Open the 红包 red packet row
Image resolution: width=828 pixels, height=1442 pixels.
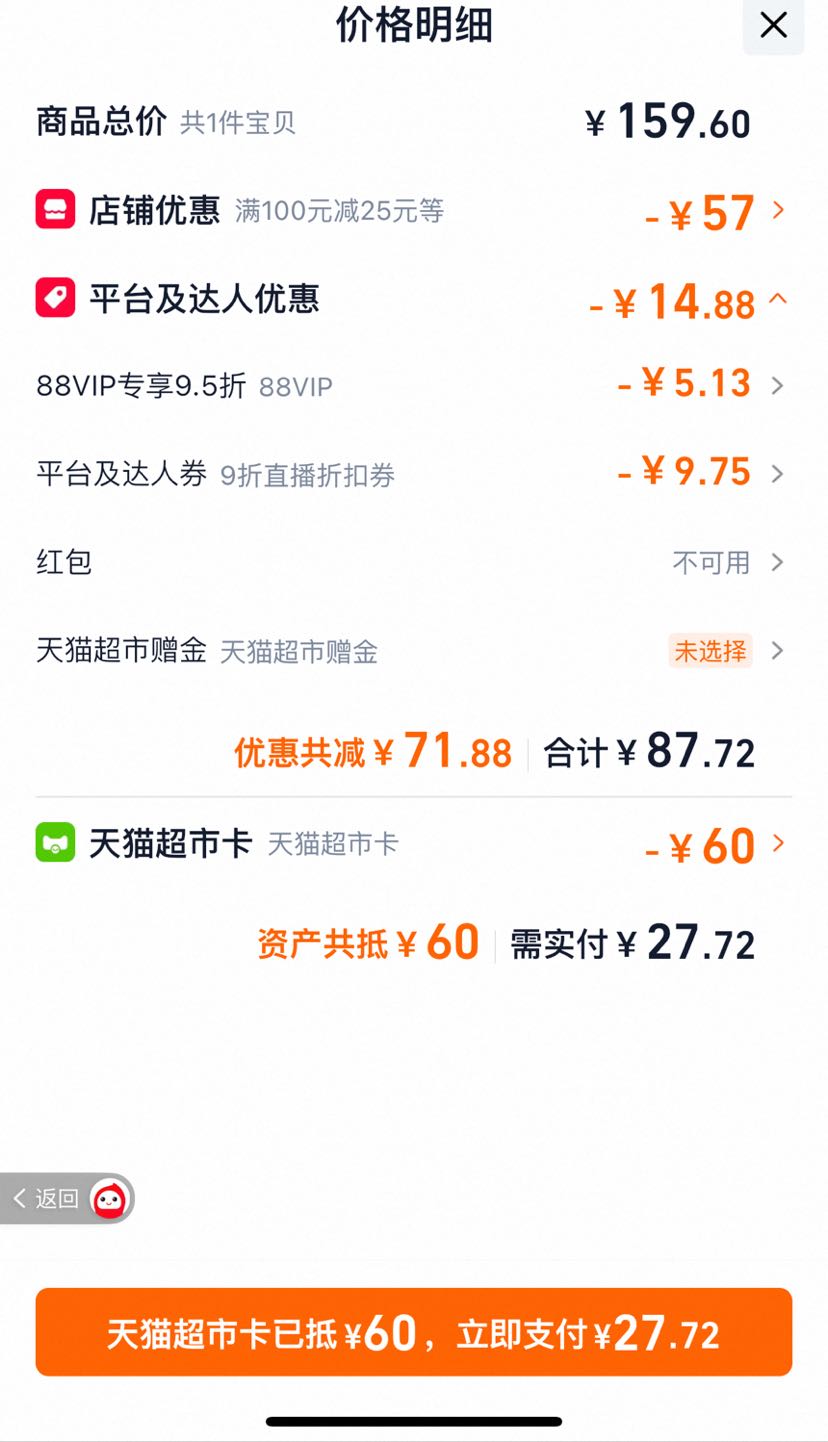[413, 562]
